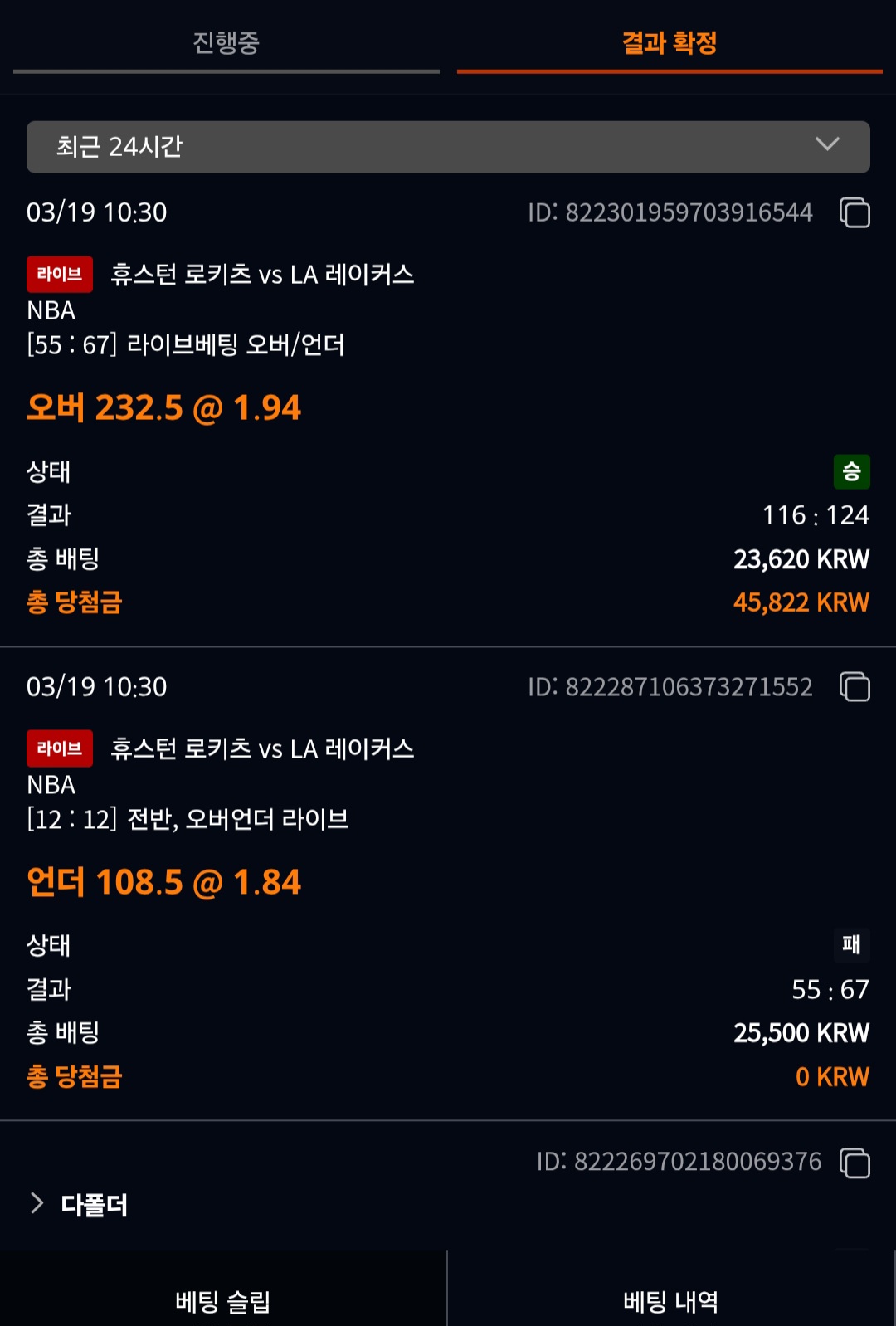
Task: Copy bet ID 822269702180069376
Action: (x=855, y=1162)
